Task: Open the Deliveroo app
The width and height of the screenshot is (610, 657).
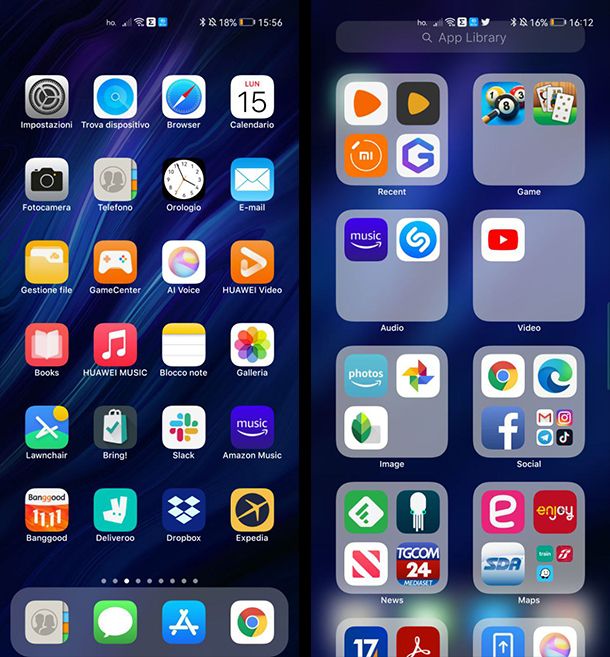Action: (x=115, y=510)
